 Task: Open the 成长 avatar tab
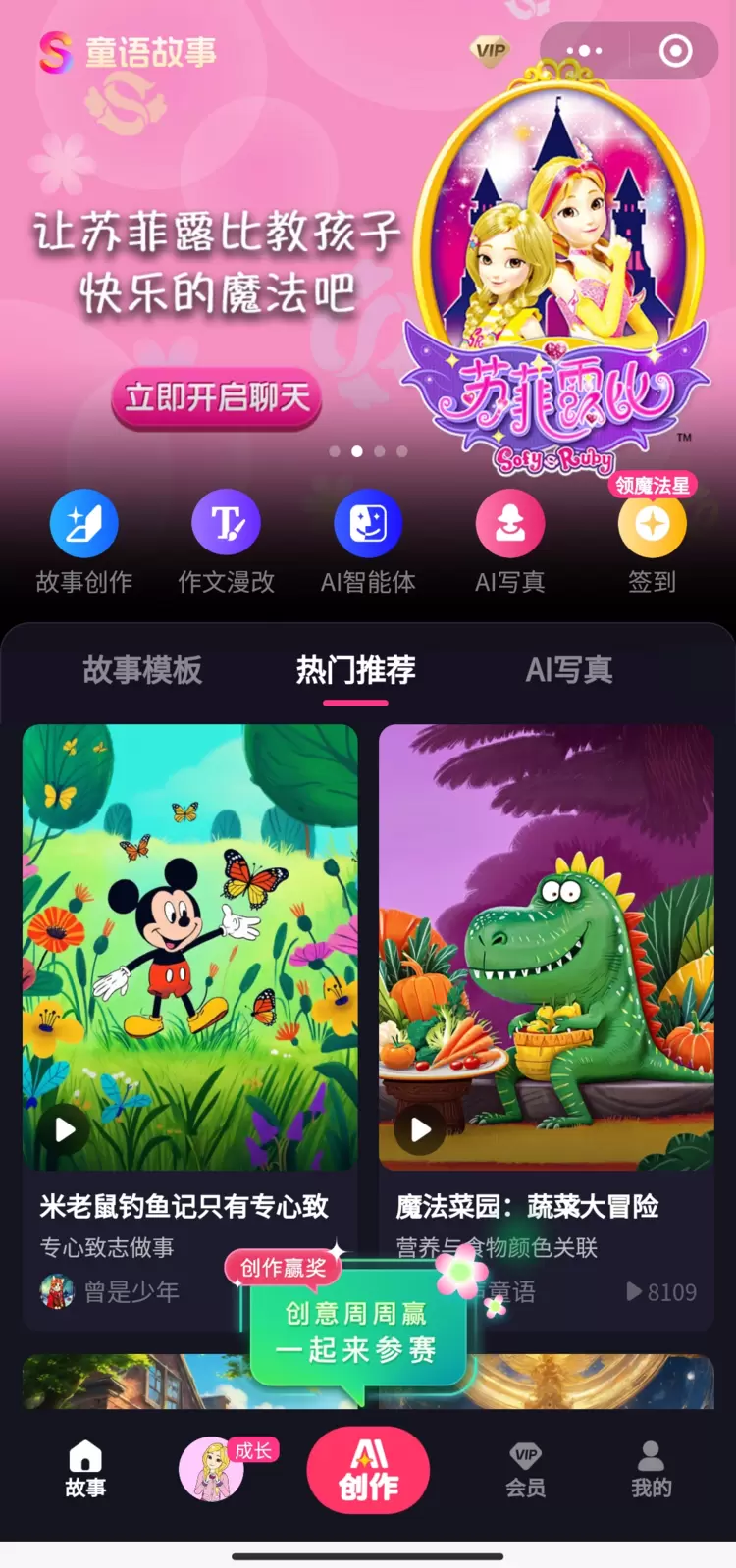(x=212, y=1469)
